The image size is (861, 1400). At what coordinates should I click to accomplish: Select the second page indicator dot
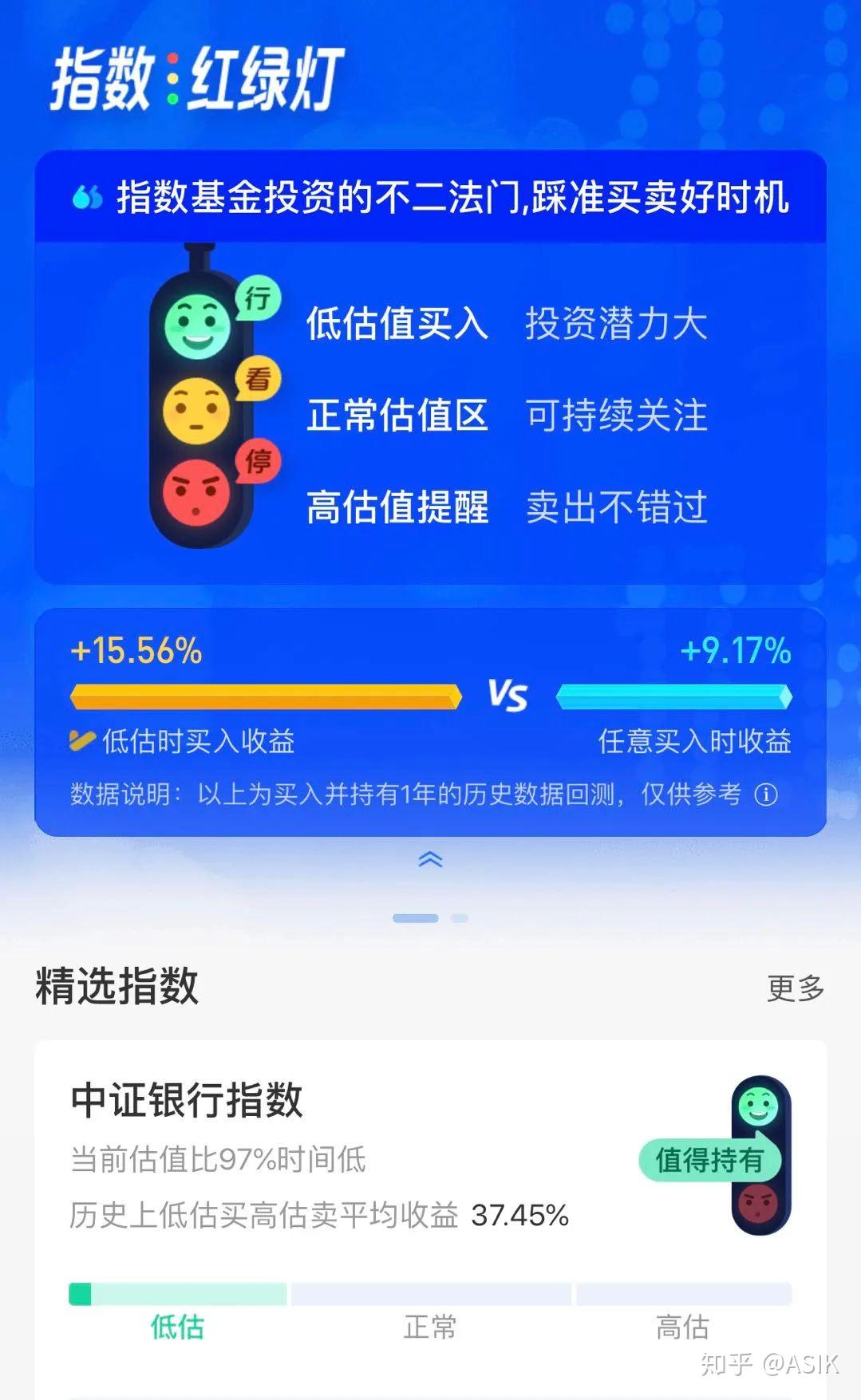pos(459,918)
